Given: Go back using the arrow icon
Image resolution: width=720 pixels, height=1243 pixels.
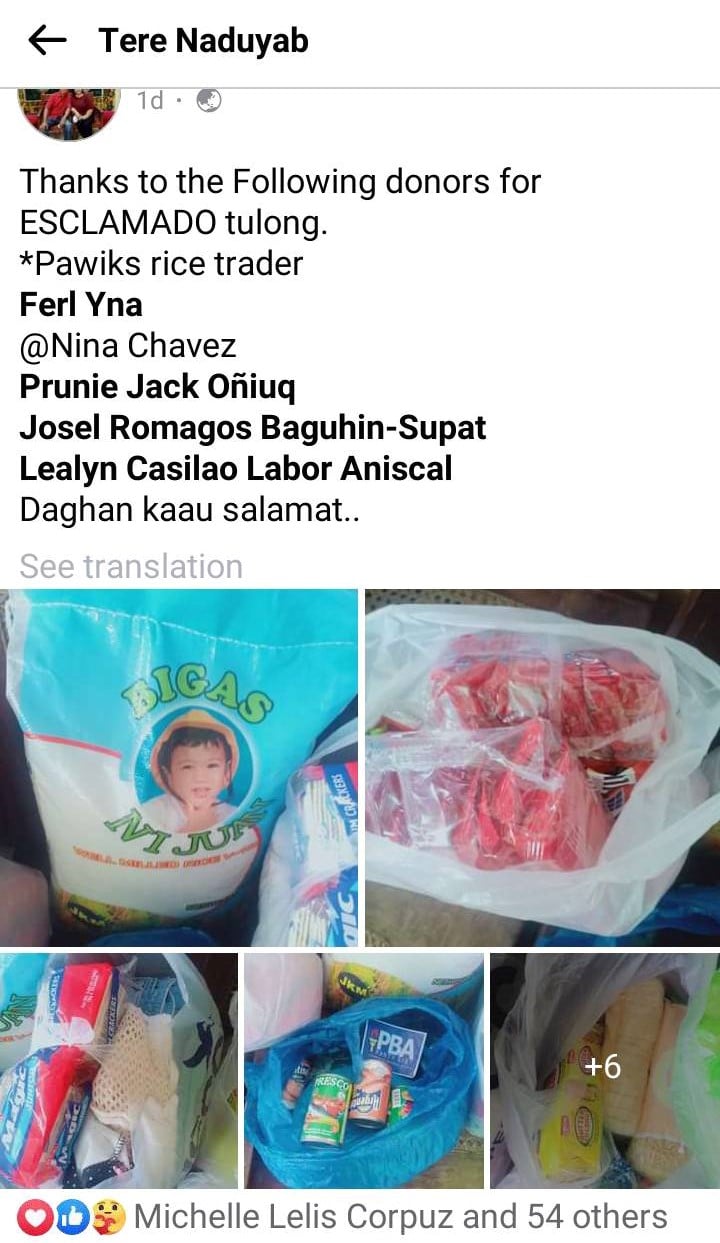Looking at the screenshot, I should pos(47,41).
